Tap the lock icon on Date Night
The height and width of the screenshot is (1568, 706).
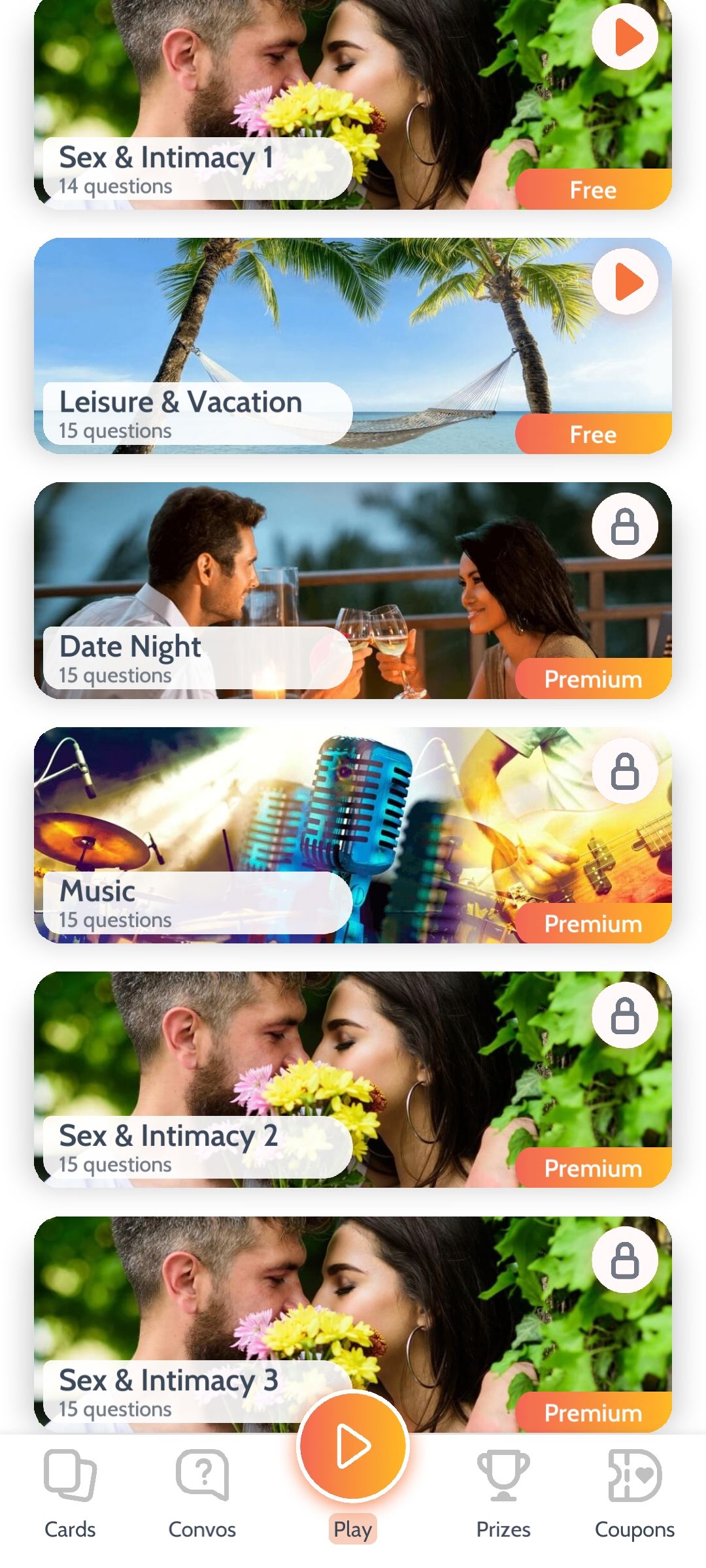(x=625, y=526)
